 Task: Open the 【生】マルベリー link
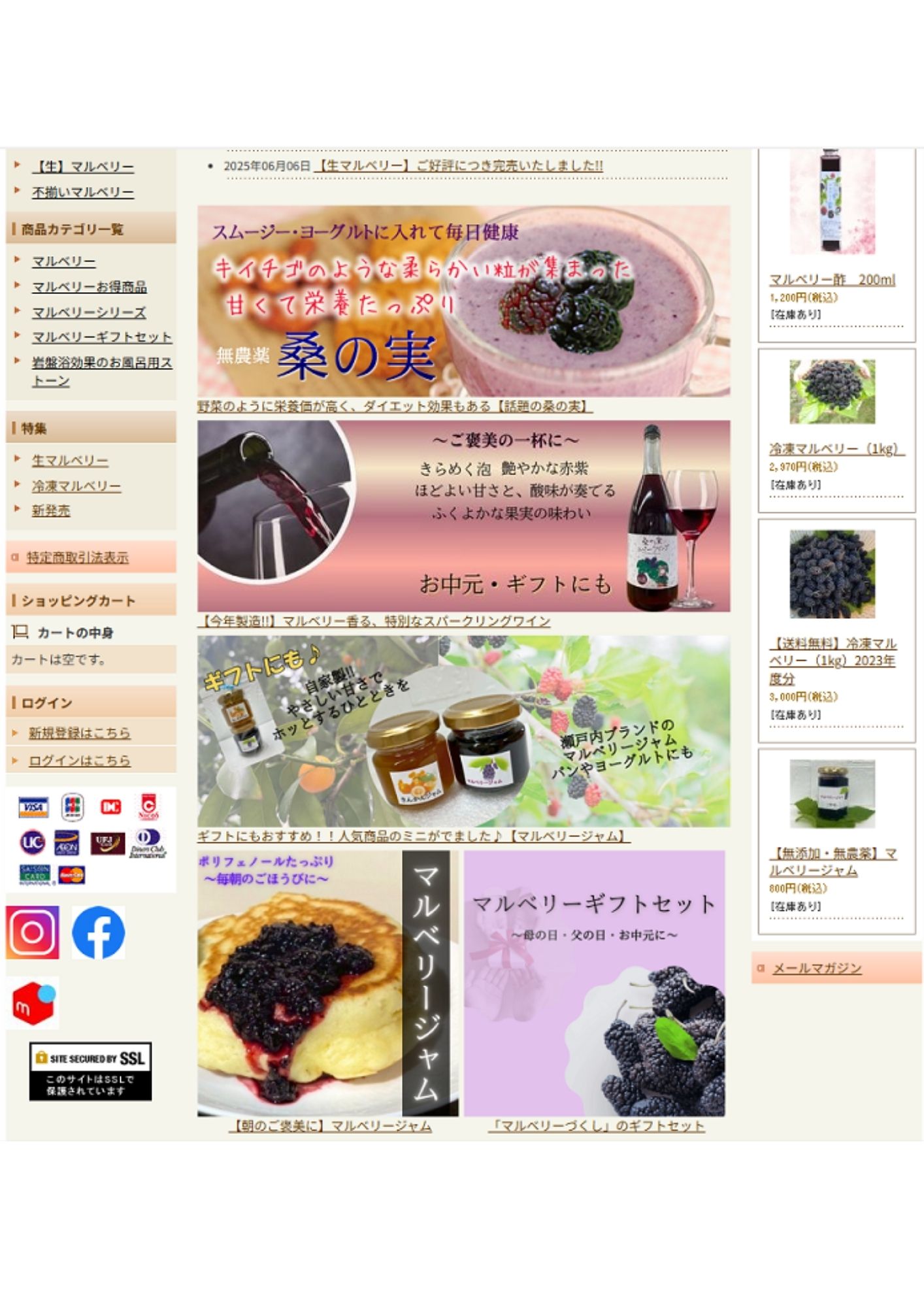(83, 167)
